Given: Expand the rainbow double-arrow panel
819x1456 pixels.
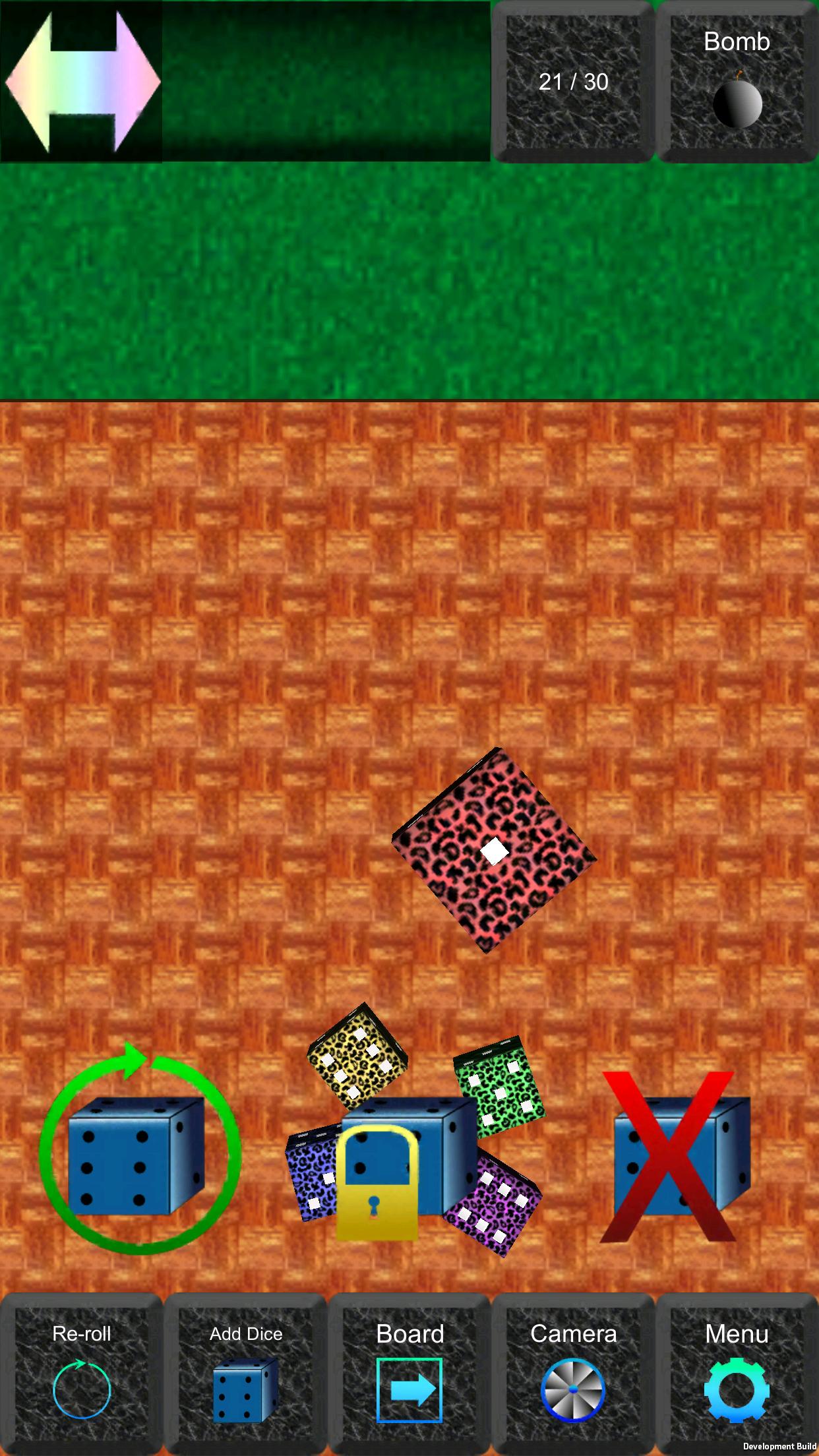Looking at the screenshot, I should coord(82,82).
